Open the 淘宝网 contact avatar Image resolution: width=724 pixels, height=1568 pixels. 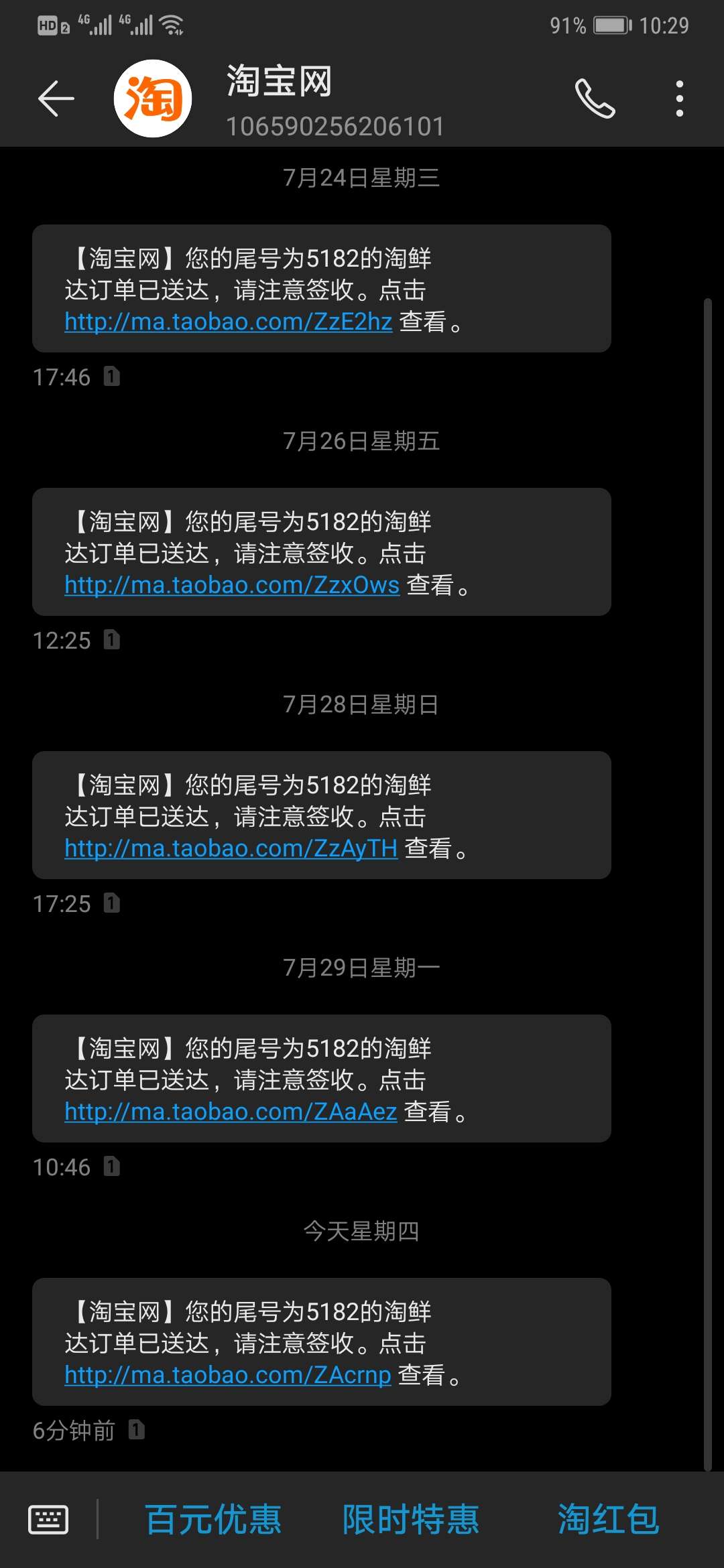click(x=153, y=99)
